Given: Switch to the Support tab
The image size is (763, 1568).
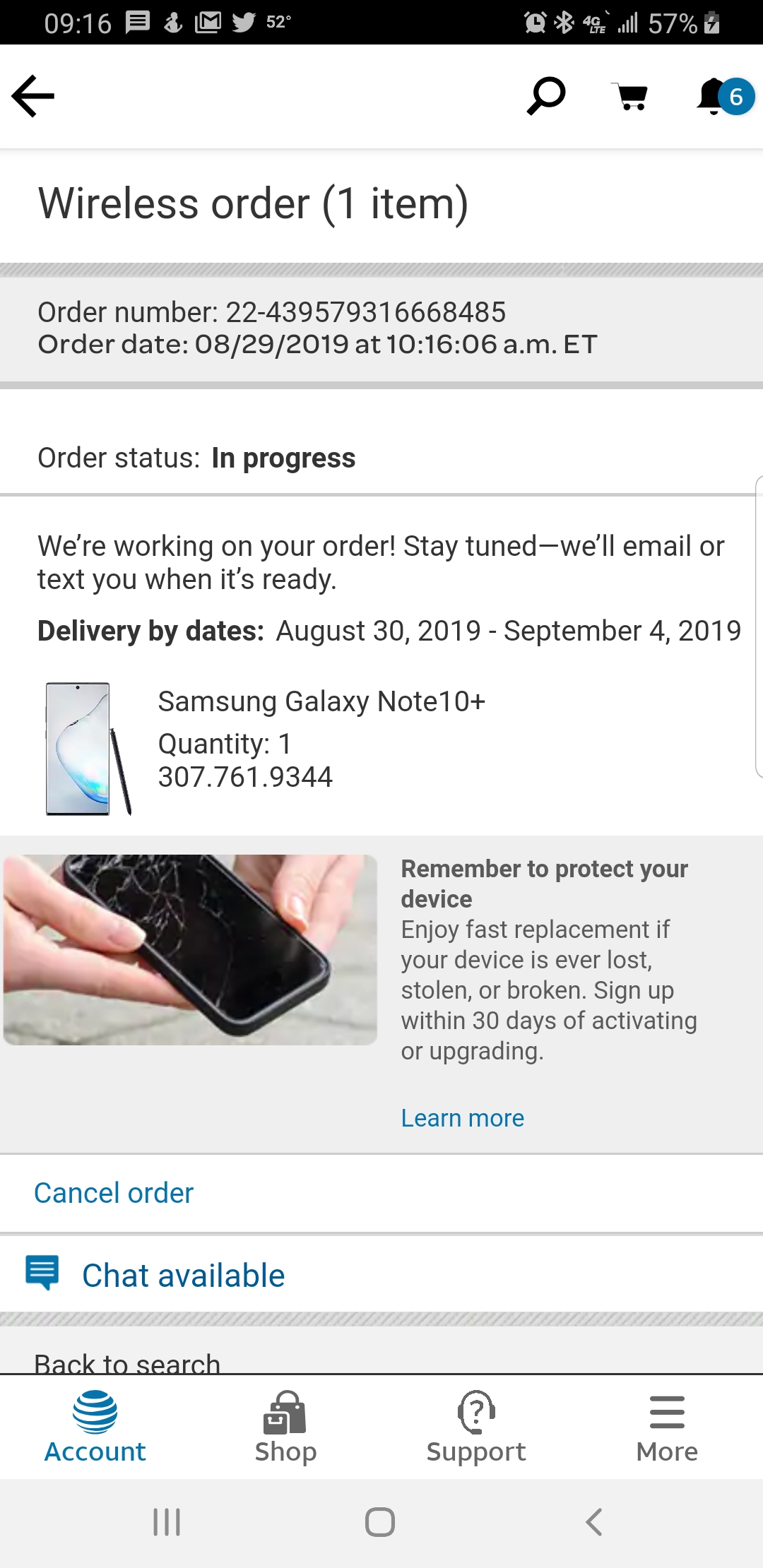Looking at the screenshot, I should 476,1427.
